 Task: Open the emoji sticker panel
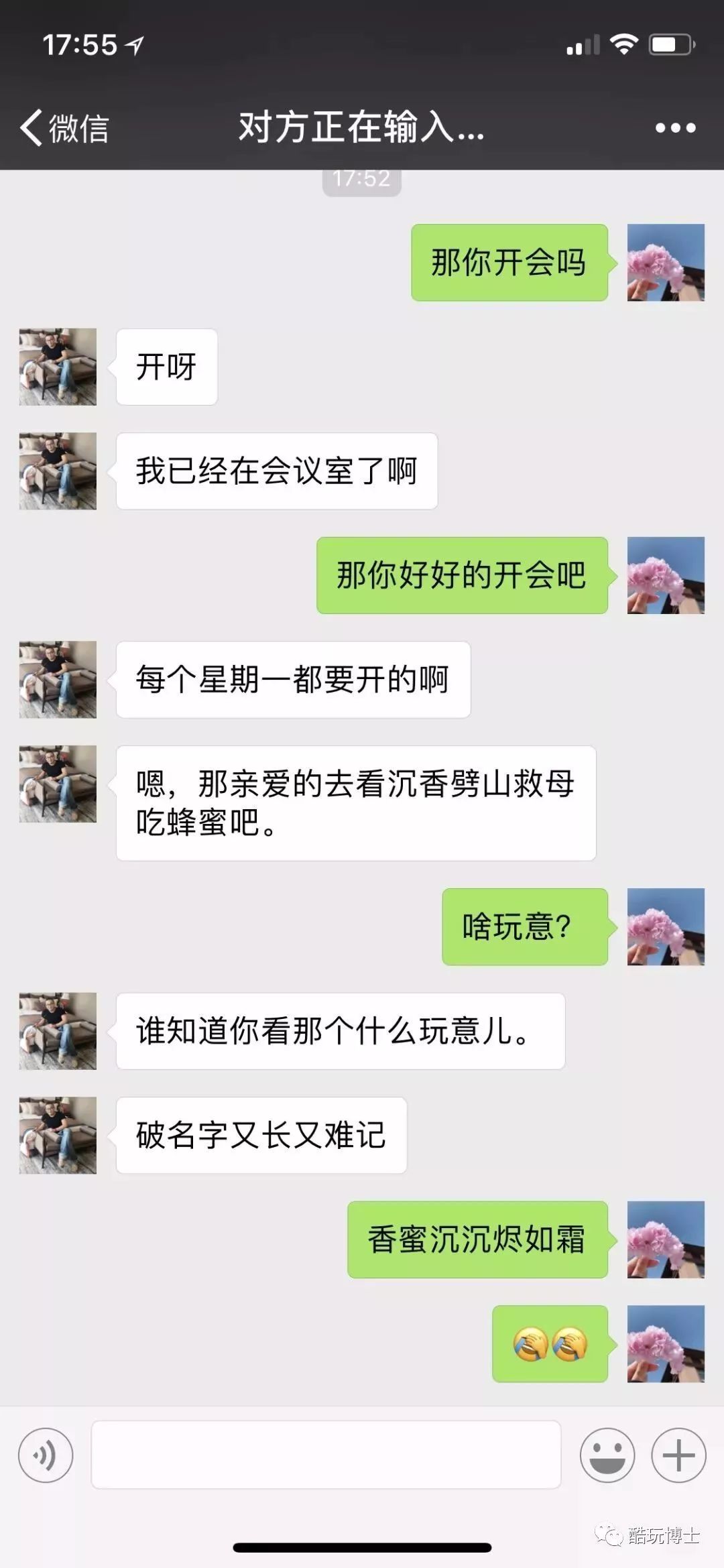point(607,1455)
